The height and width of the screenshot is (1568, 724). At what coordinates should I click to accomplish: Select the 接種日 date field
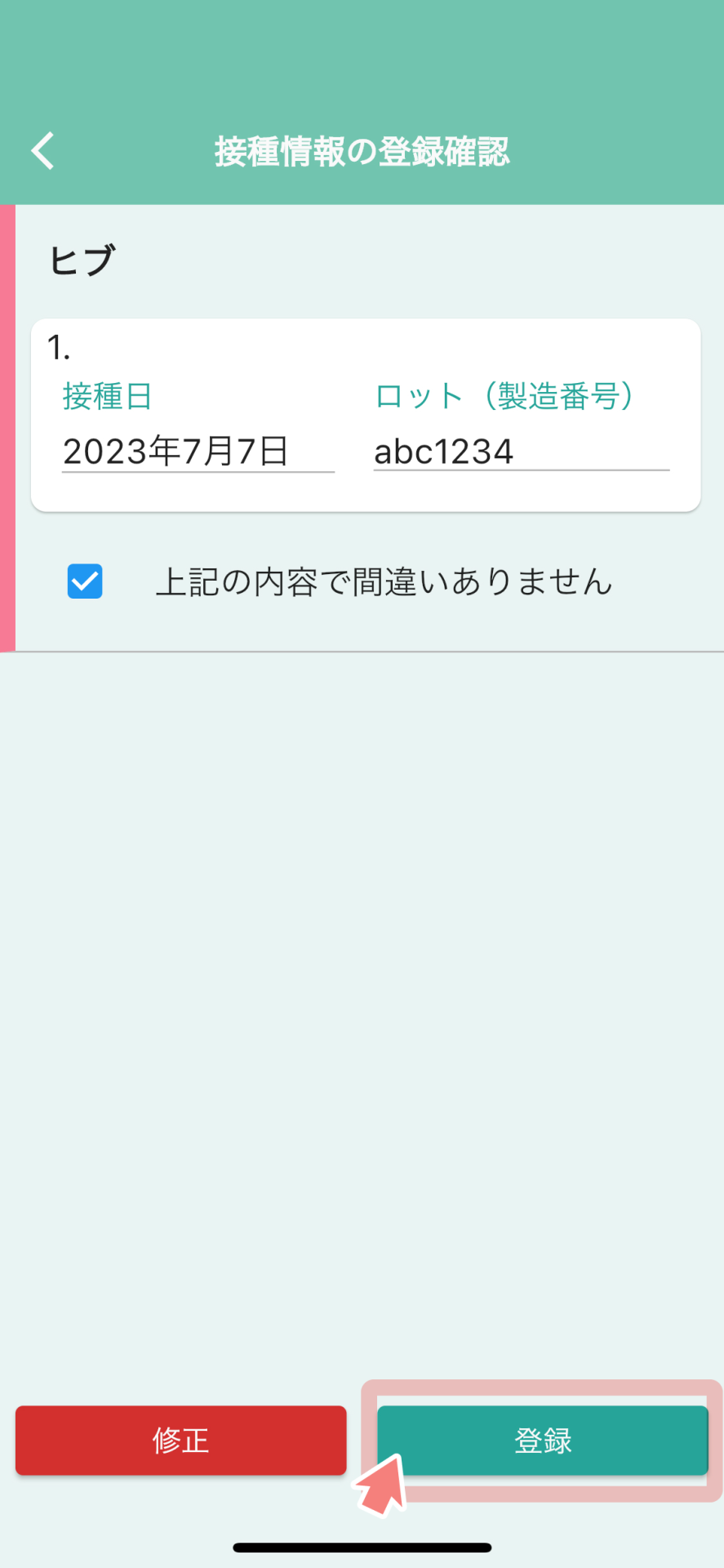pyautogui.click(x=198, y=452)
